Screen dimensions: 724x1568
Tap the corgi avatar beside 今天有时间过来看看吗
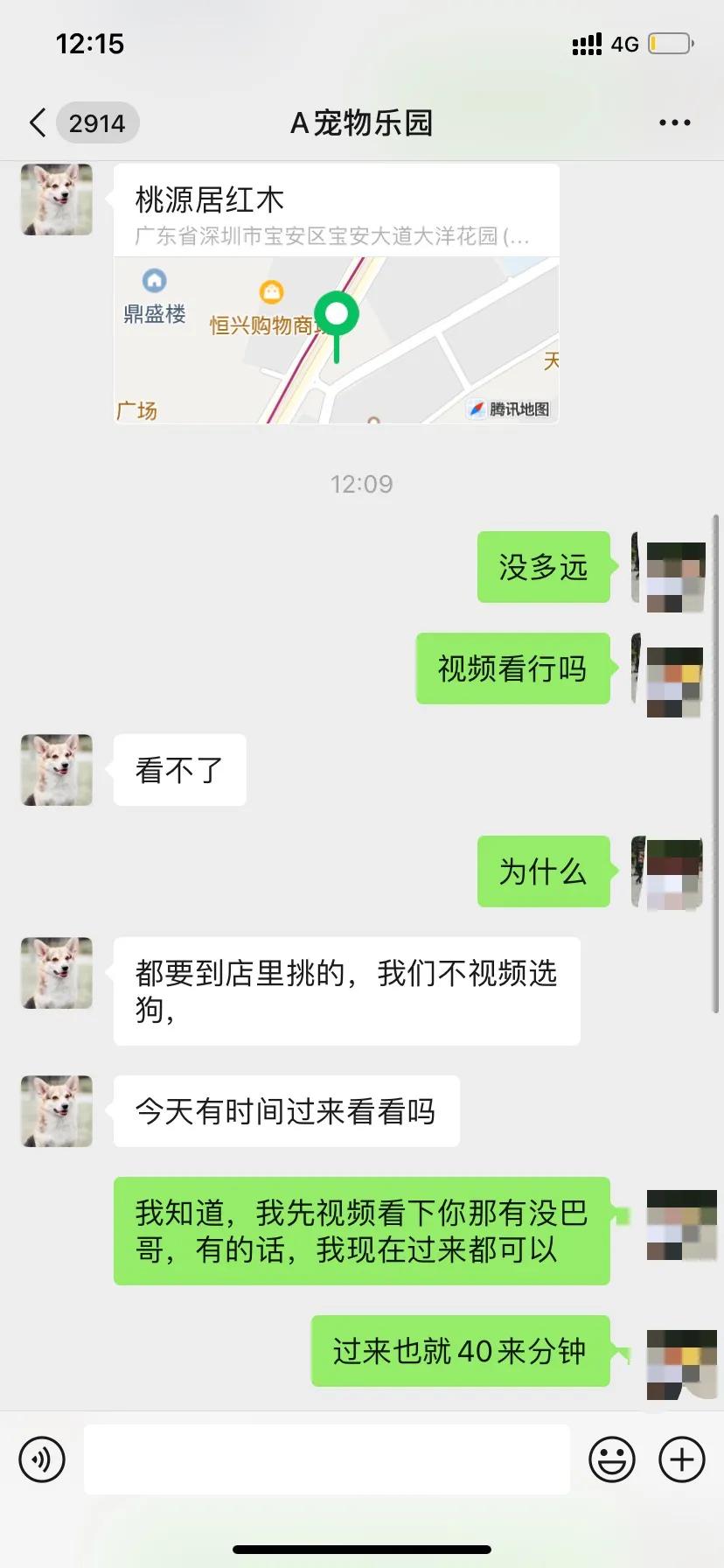(x=55, y=1110)
